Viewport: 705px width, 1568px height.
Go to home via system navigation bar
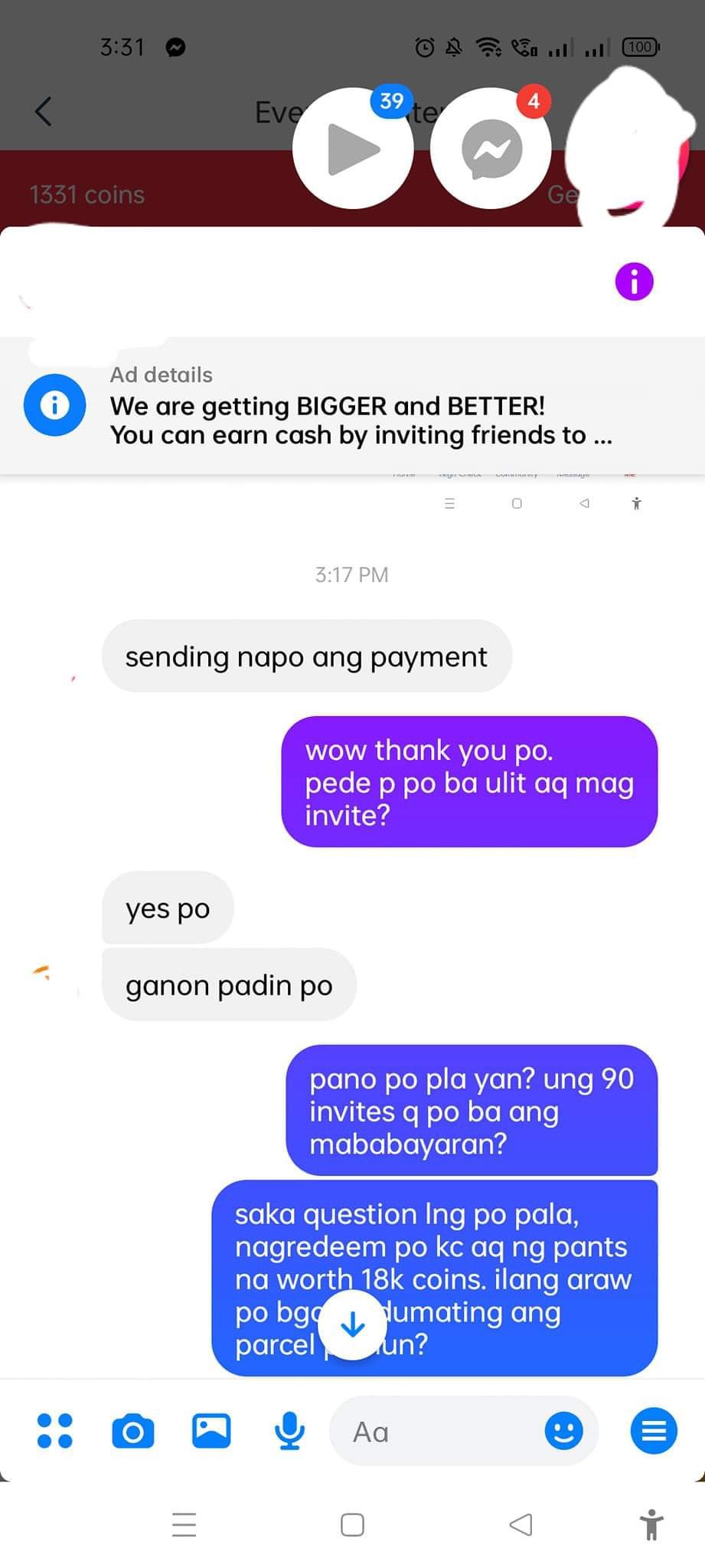pyautogui.click(x=352, y=1524)
